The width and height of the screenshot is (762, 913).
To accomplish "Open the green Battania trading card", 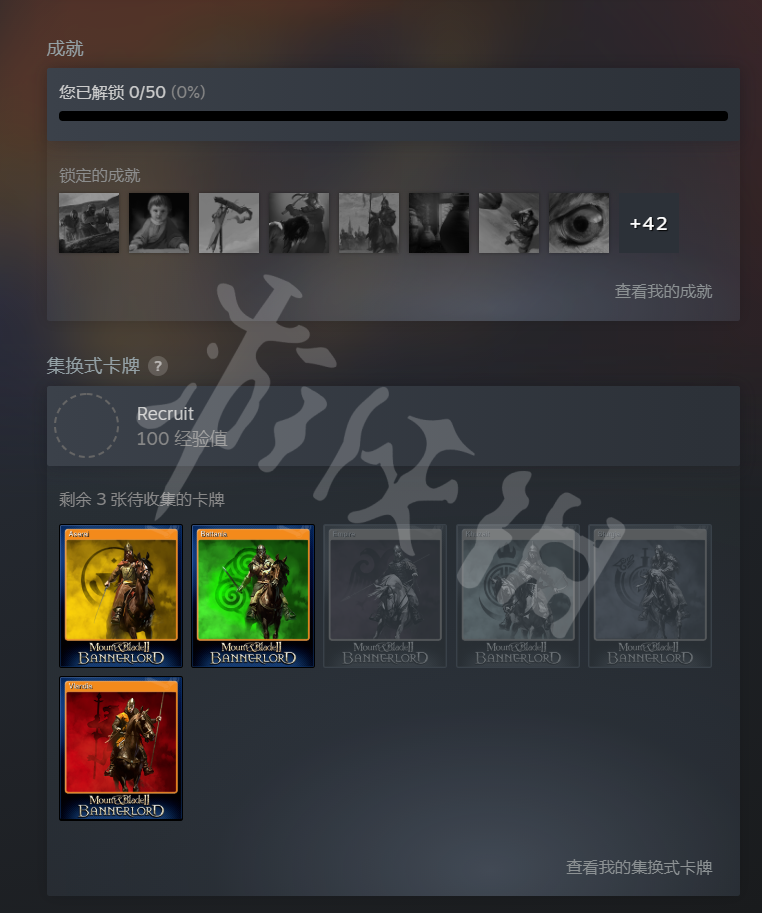I will click(x=253, y=596).
